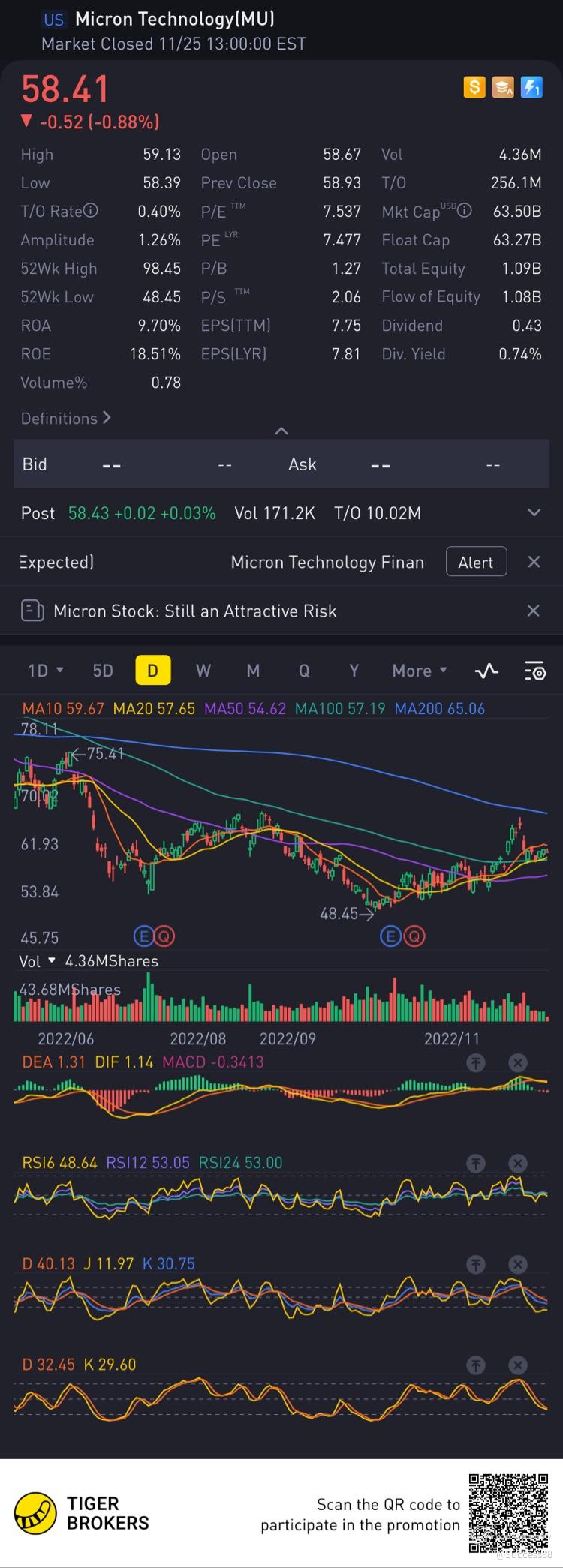Switch to weekly W chart
The width and height of the screenshot is (563, 1568).
tap(203, 671)
